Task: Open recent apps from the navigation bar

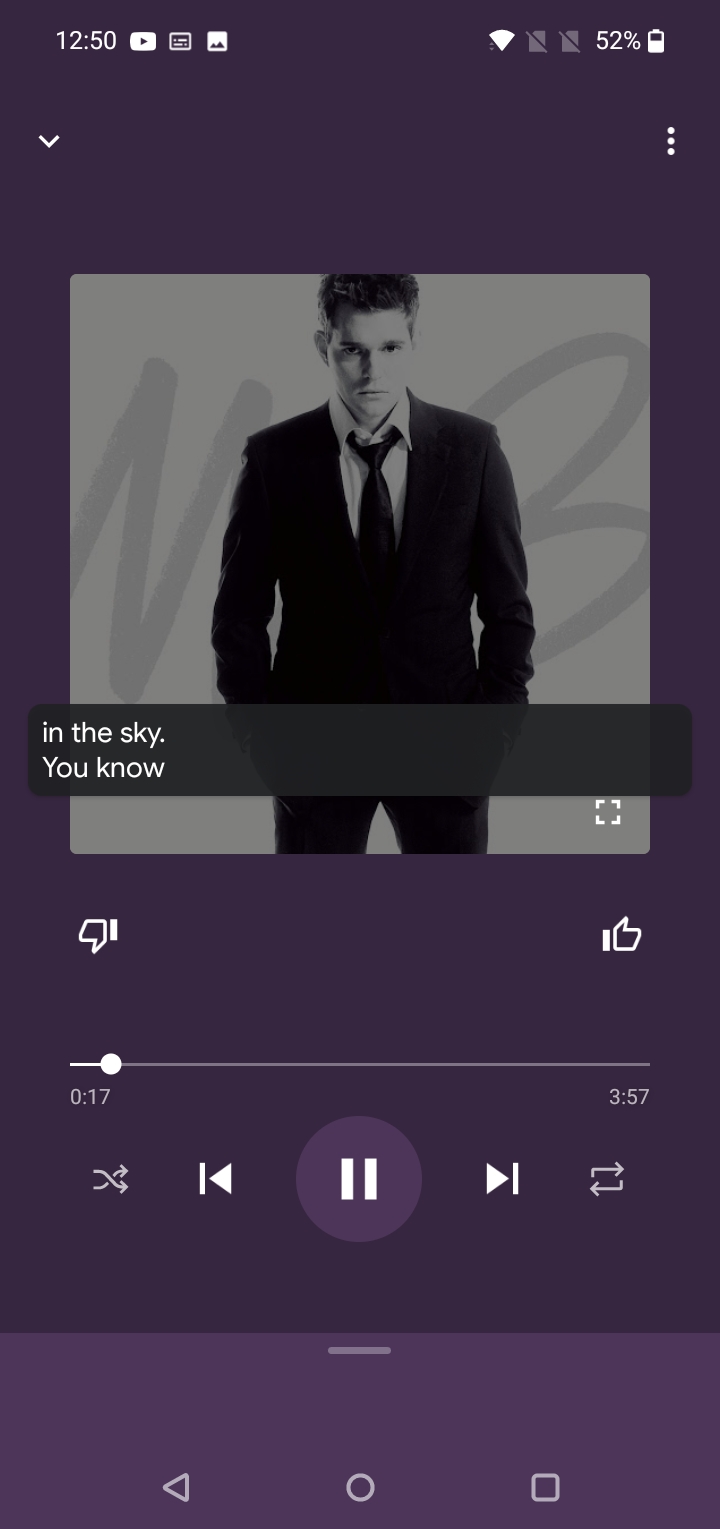Action: coord(545,1487)
